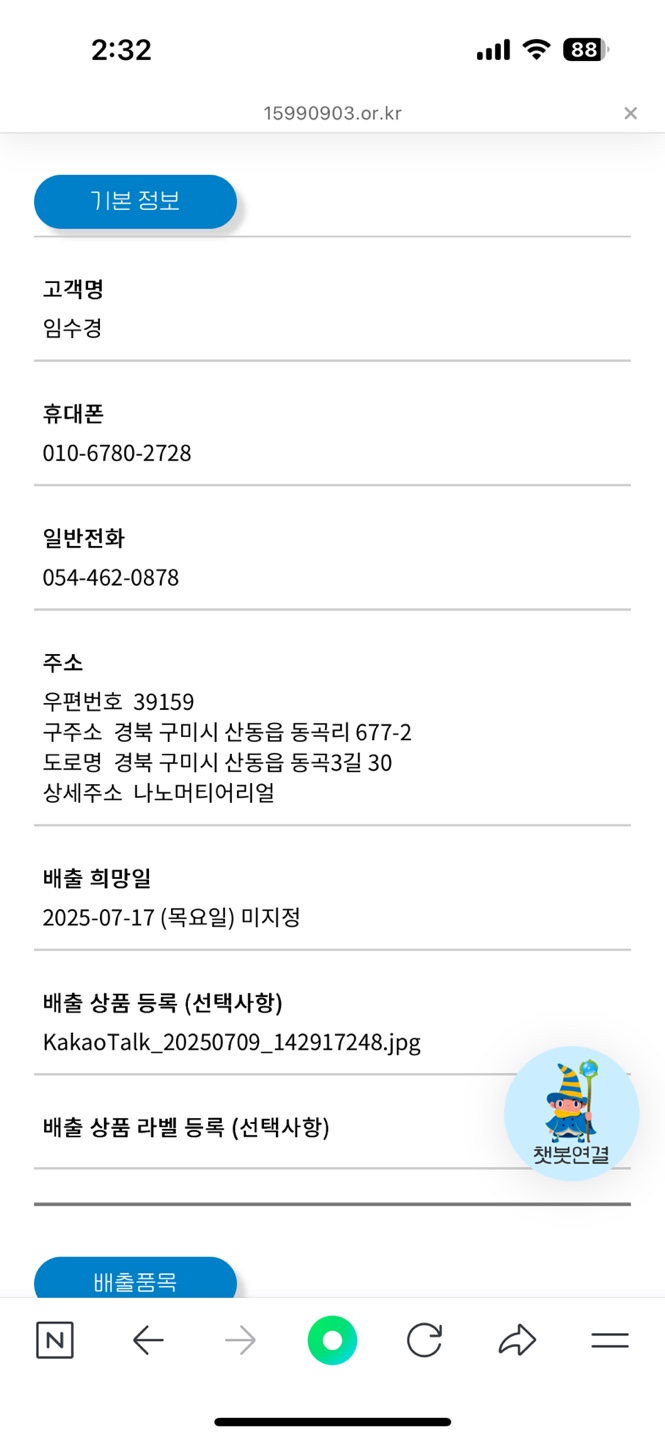This screenshot has width=665, height=1440.
Task: Open the browser hamburger menu
Action: (609, 1341)
